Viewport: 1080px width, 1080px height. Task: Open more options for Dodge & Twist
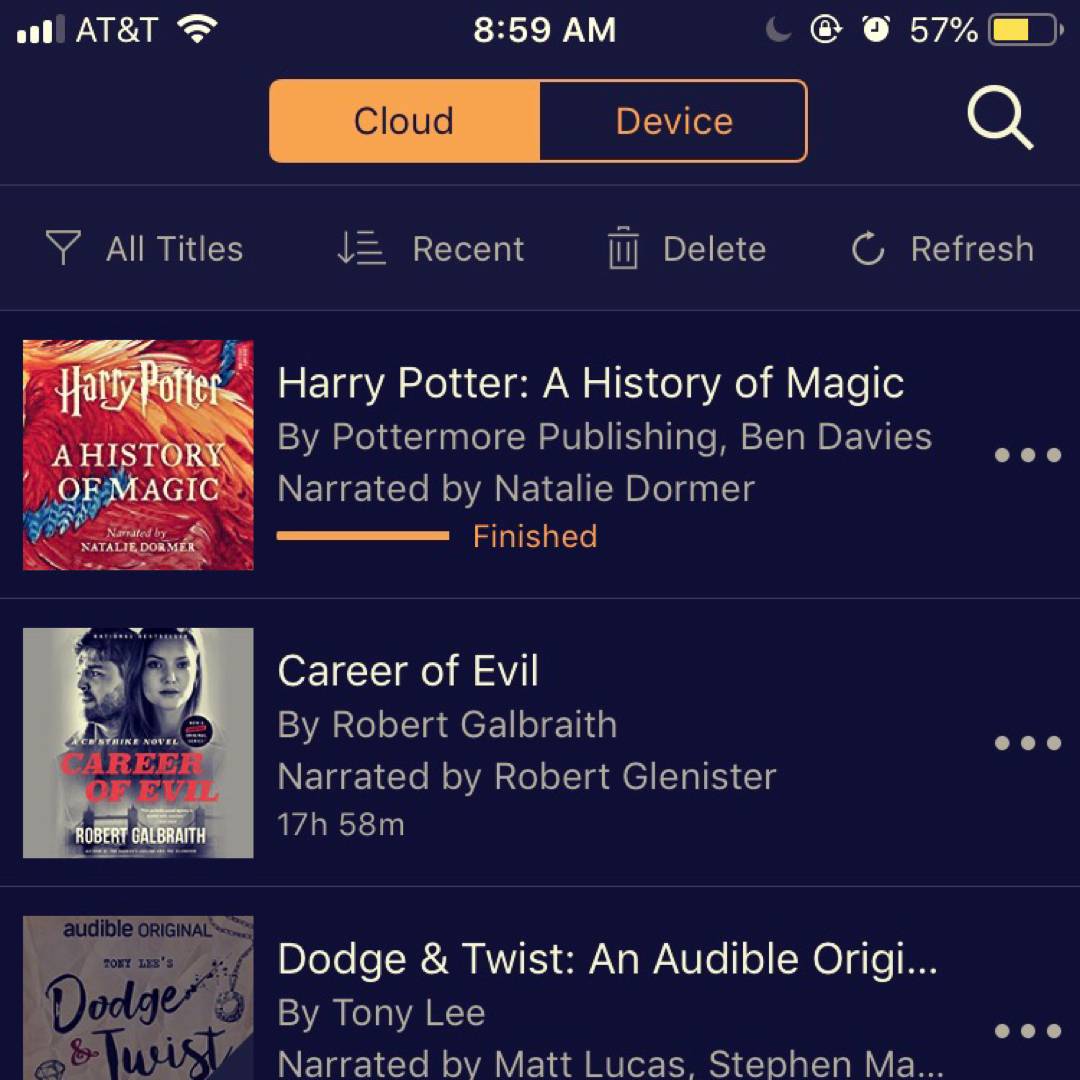point(1027,1031)
